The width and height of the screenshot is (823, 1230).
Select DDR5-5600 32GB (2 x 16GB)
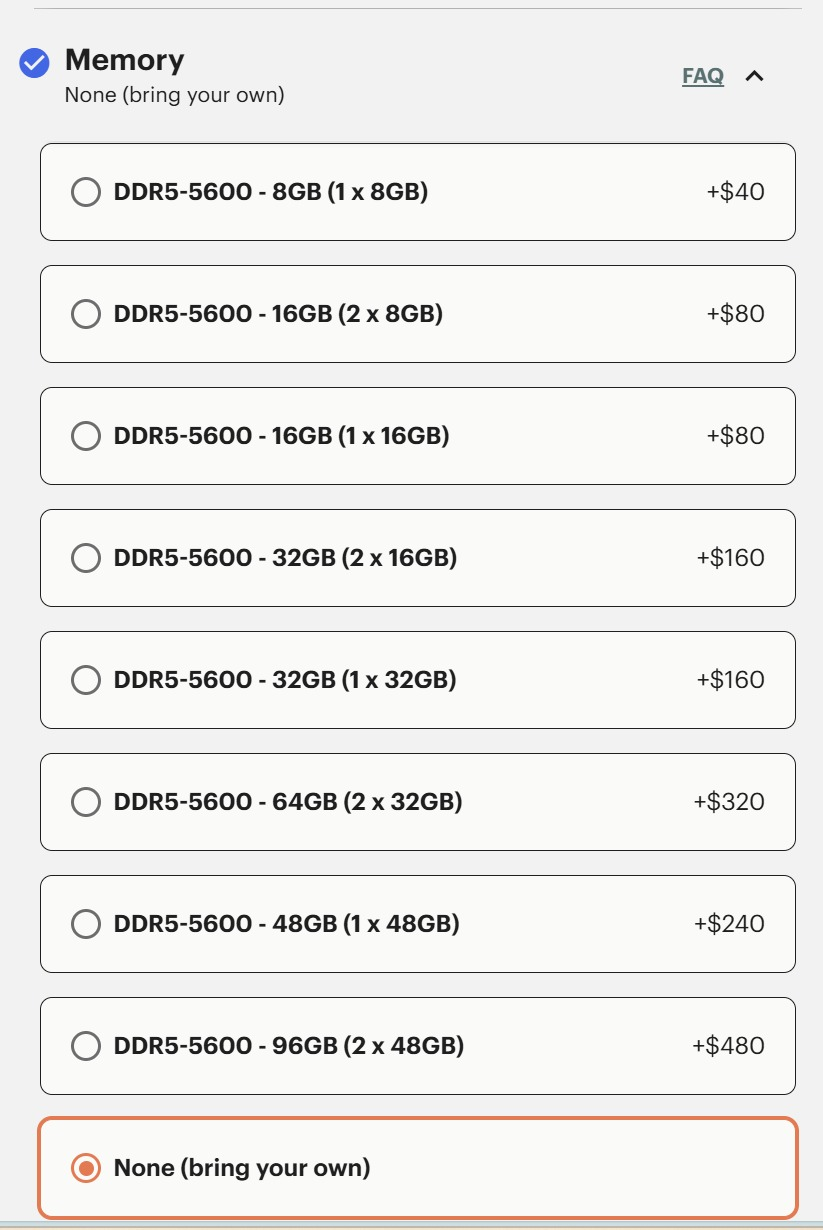86,558
